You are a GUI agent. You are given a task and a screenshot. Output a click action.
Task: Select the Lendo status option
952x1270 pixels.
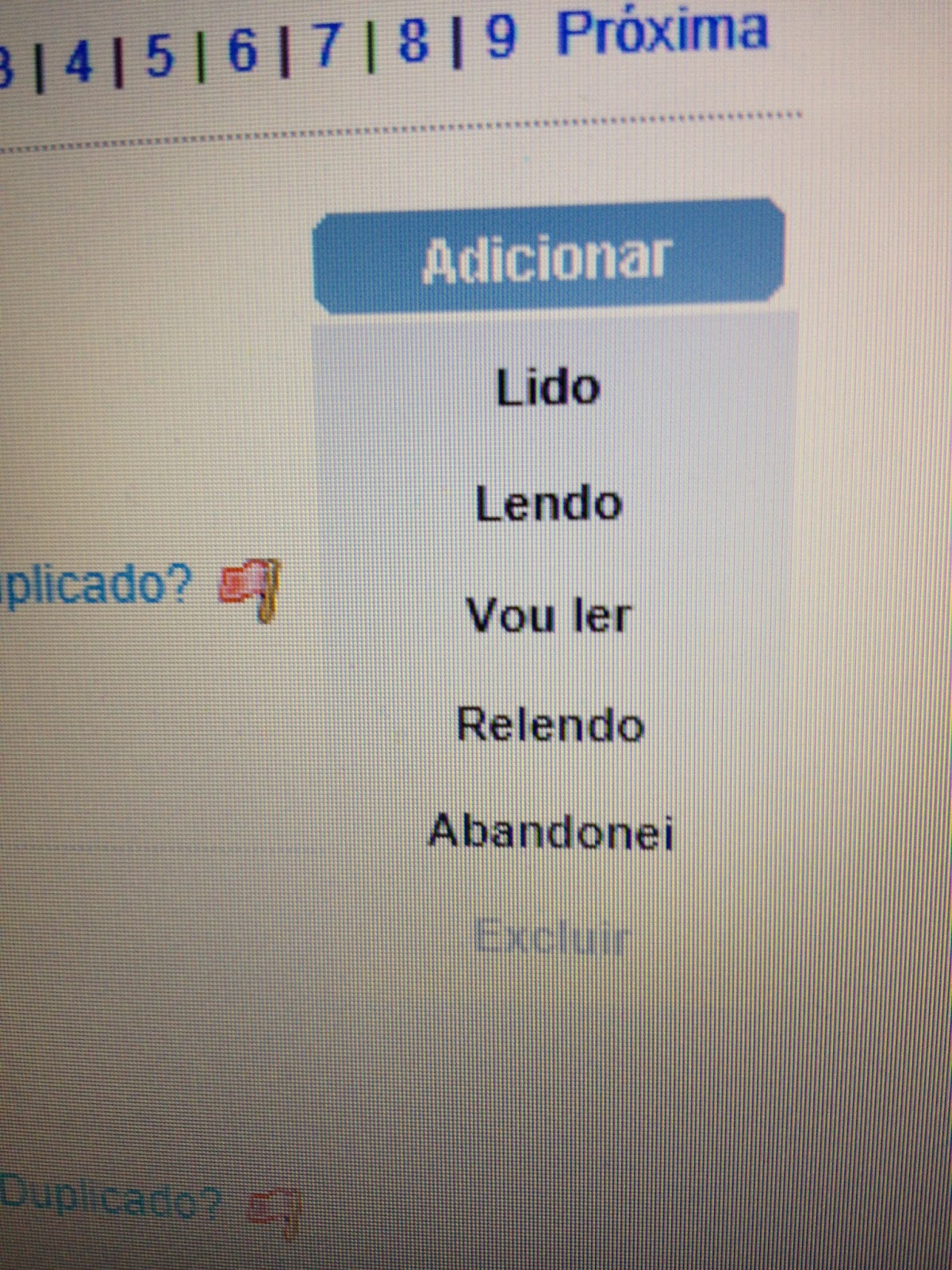pyautogui.click(x=548, y=504)
